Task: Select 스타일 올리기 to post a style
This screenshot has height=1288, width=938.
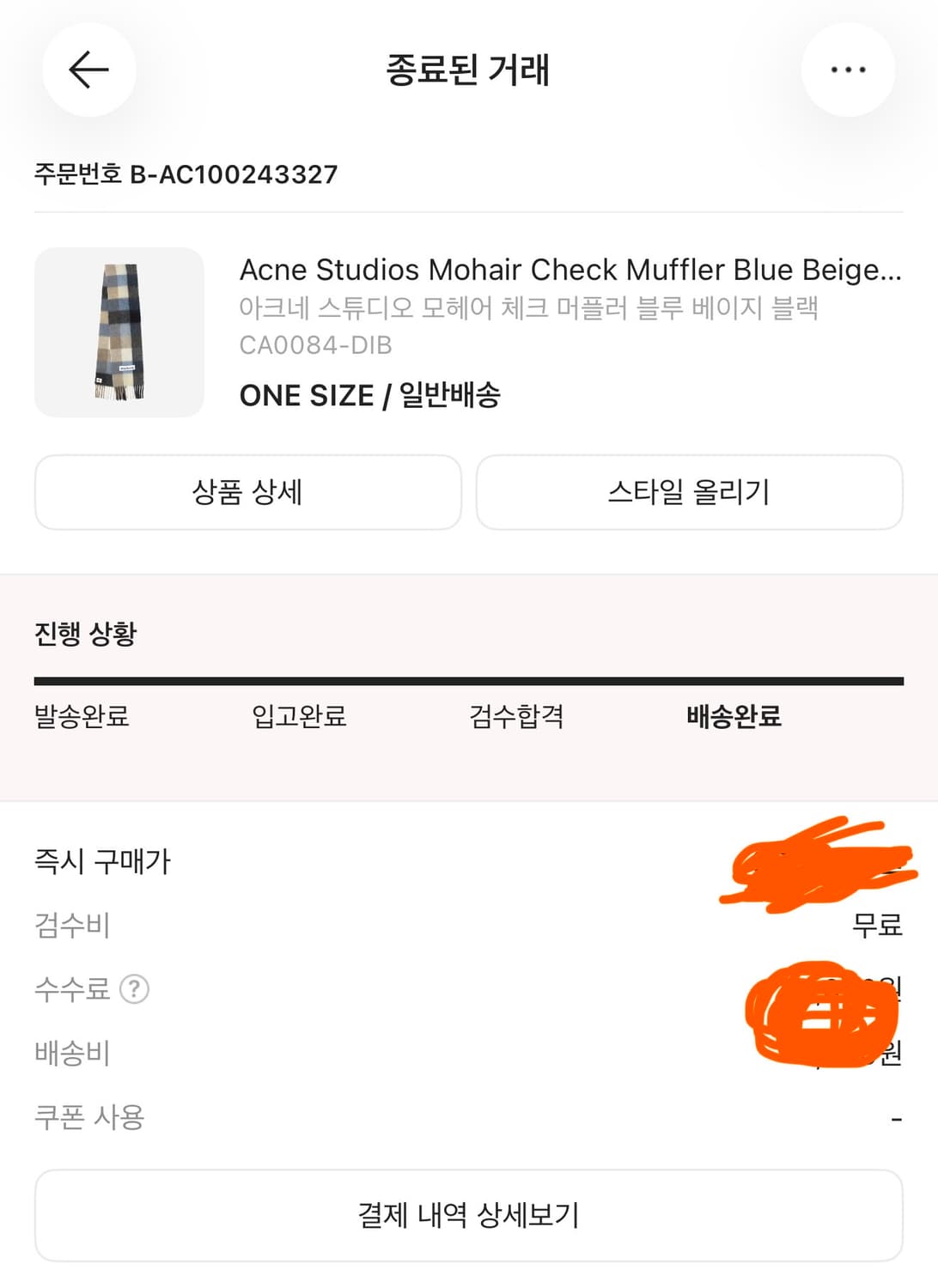Action: pos(690,491)
